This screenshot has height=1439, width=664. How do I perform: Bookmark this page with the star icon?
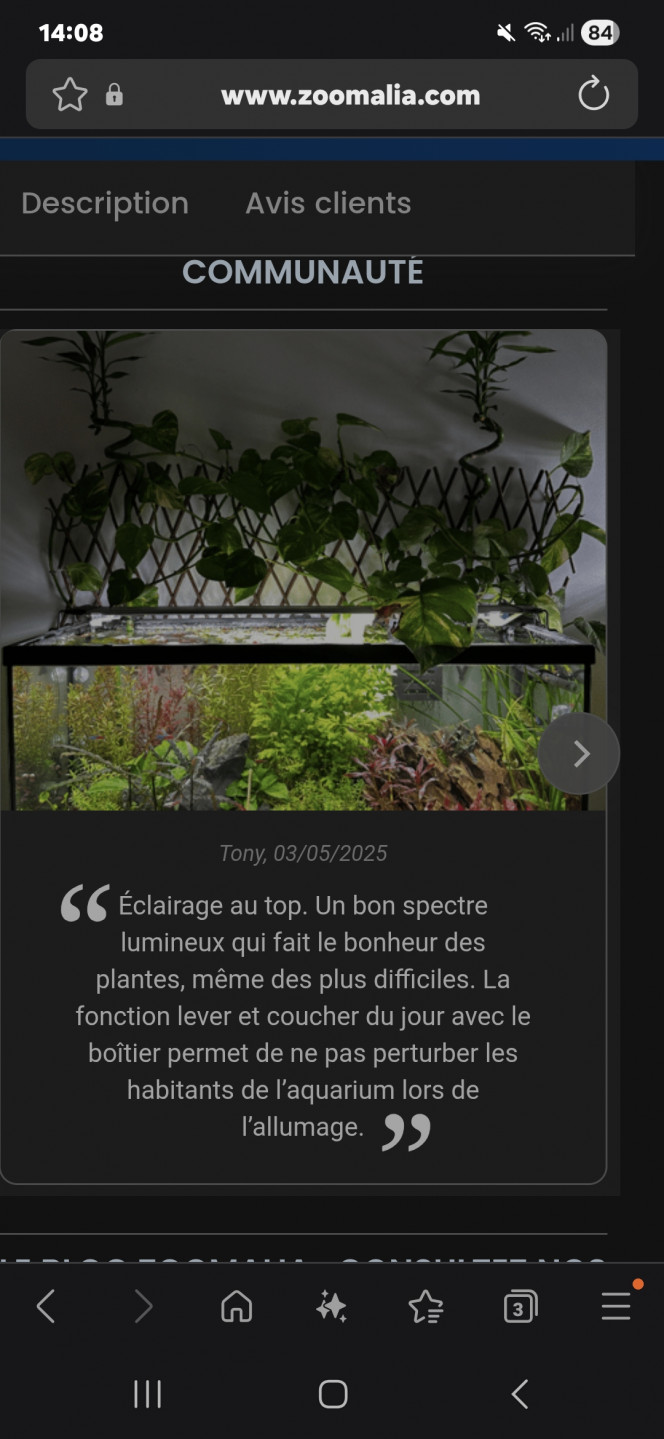(70, 95)
